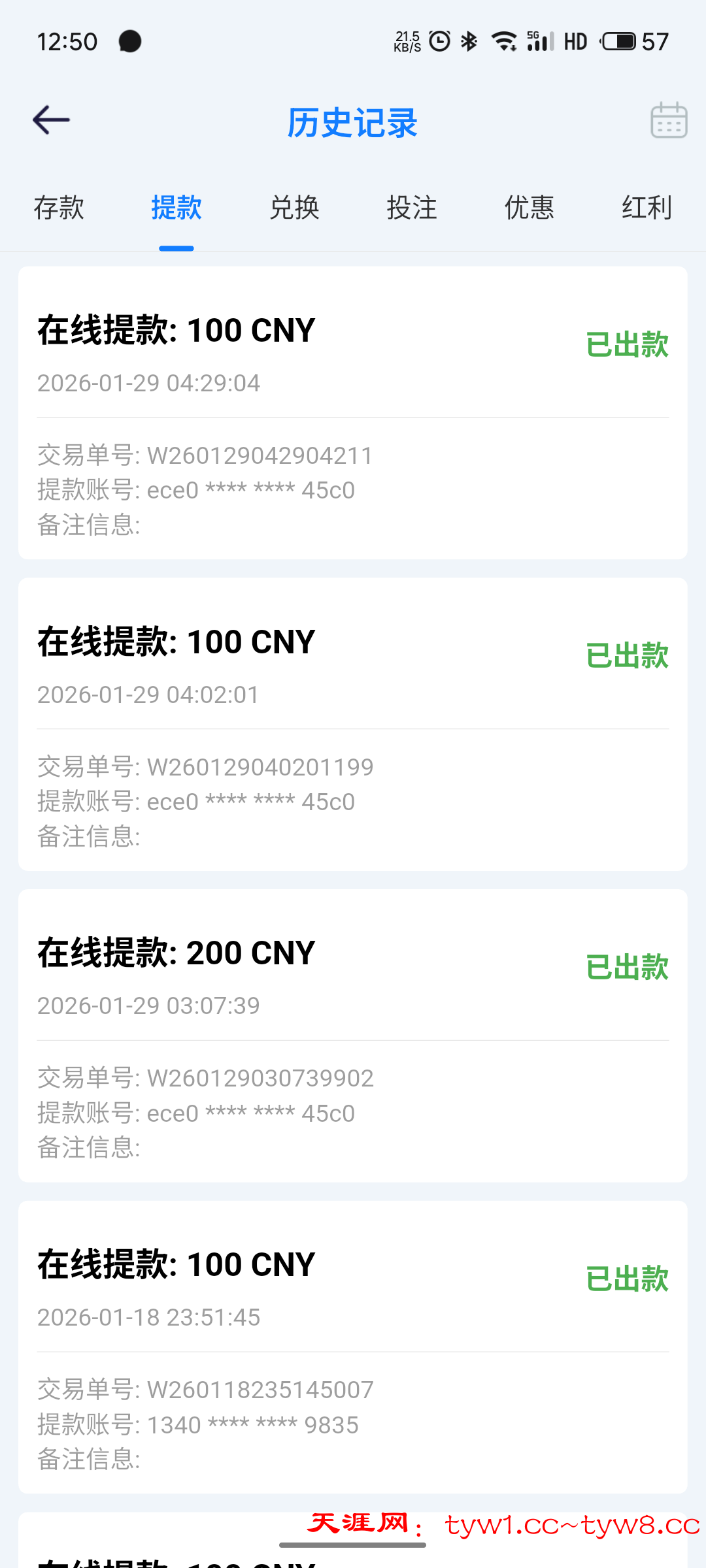The height and width of the screenshot is (1568, 706).
Task: Show the 优惠 tab
Action: [529, 208]
